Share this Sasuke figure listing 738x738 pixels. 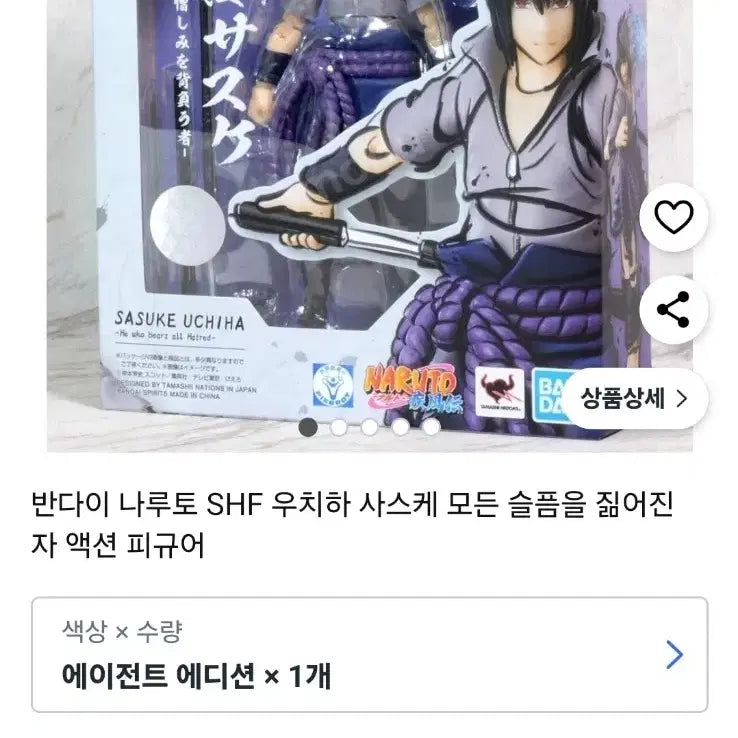tap(673, 309)
